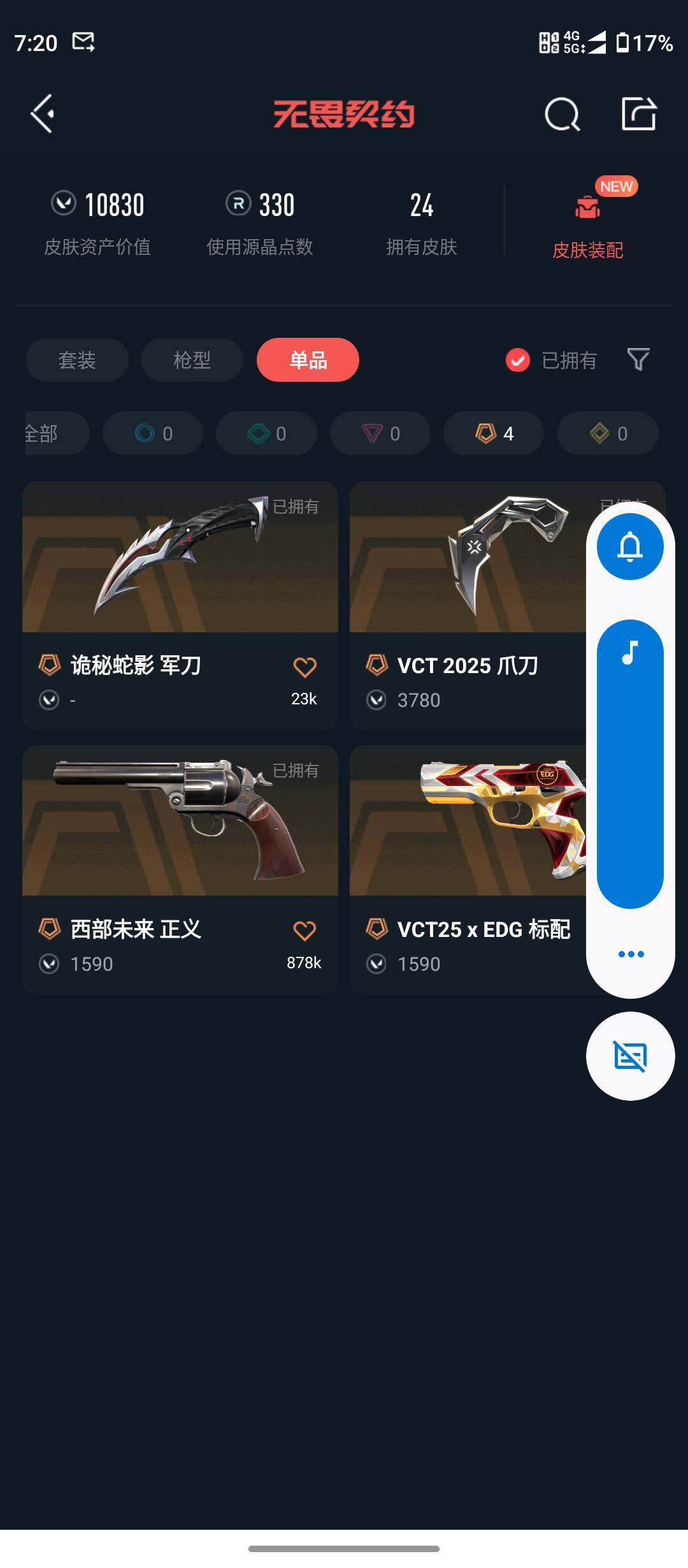Screen dimensions: 688x1568
Task: Select the 单品 tab
Action: pyautogui.click(x=308, y=360)
